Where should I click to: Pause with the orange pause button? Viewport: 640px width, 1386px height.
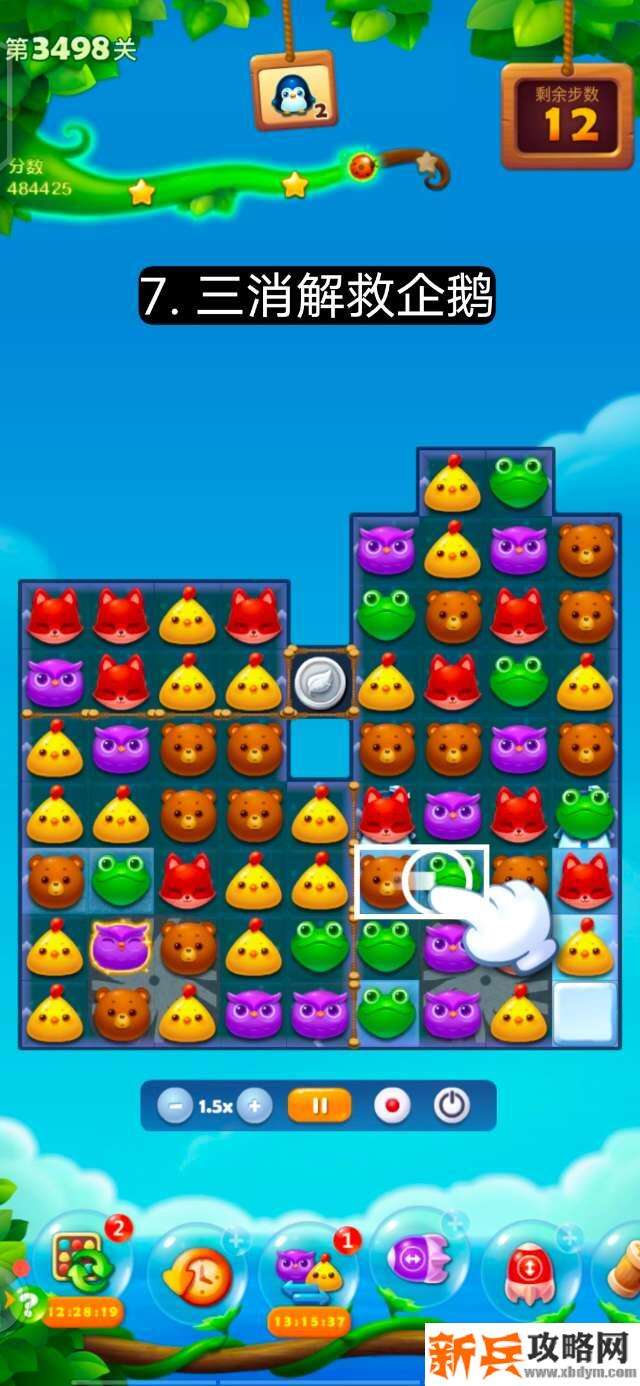coord(320,1106)
